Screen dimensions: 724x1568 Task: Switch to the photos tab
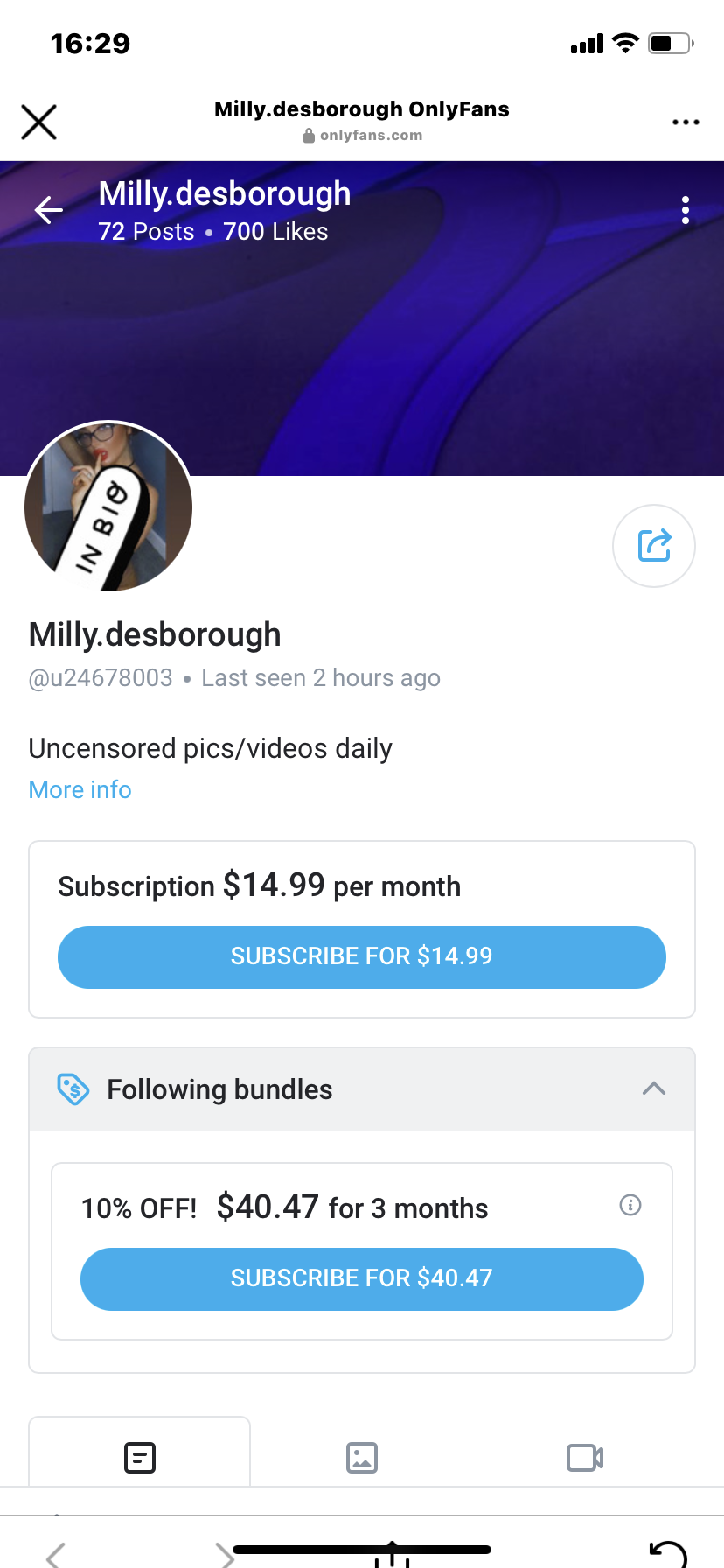click(x=362, y=1458)
